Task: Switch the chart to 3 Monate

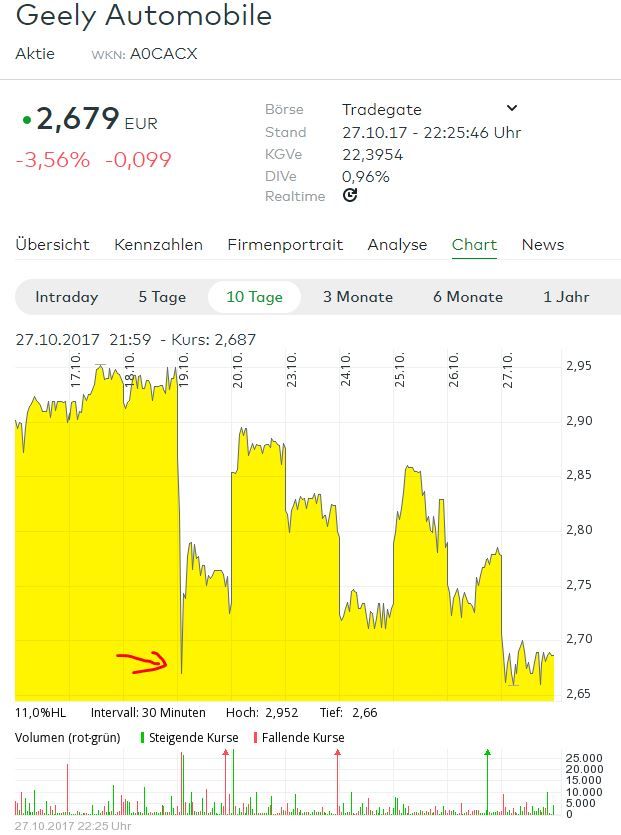Action: [x=358, y=297]
